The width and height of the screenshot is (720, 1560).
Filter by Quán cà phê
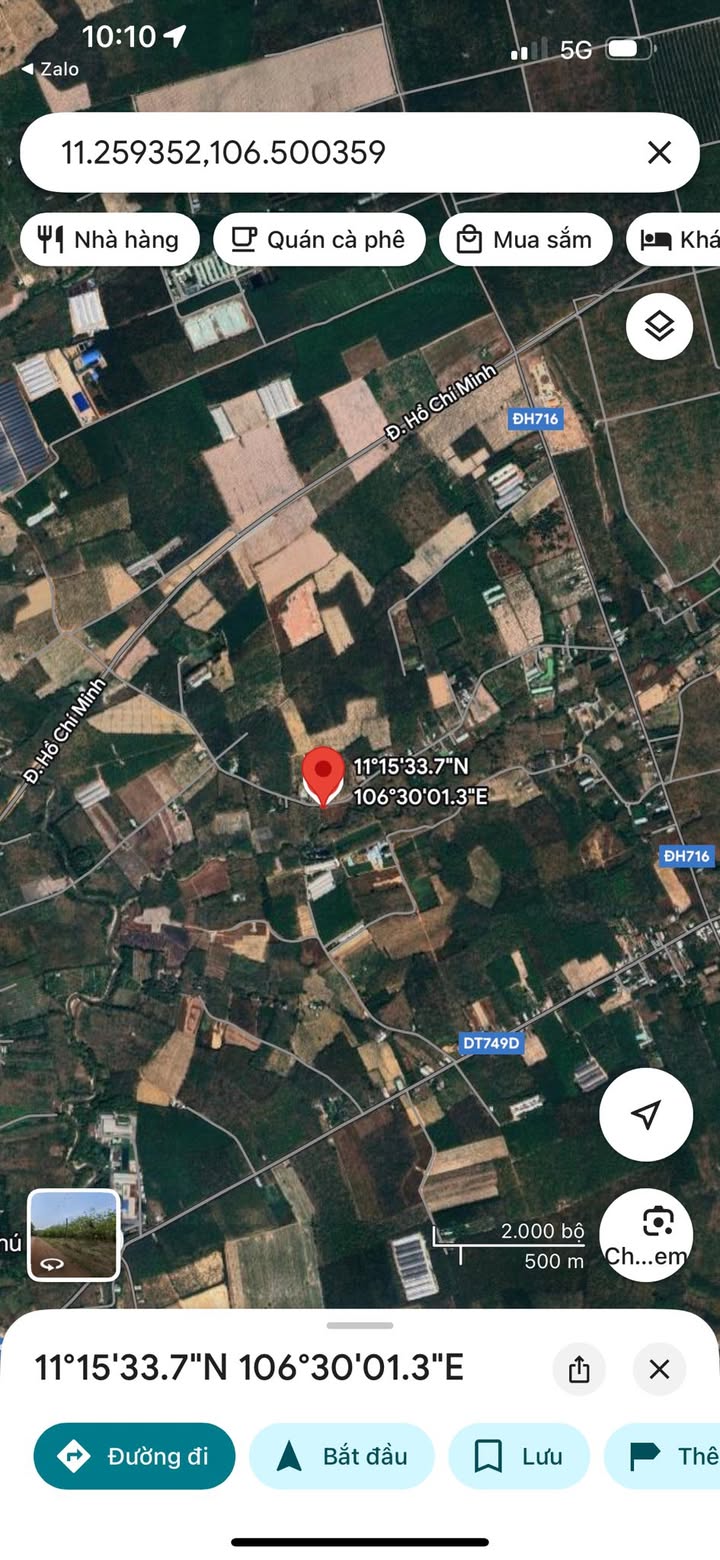click(320, 240)
